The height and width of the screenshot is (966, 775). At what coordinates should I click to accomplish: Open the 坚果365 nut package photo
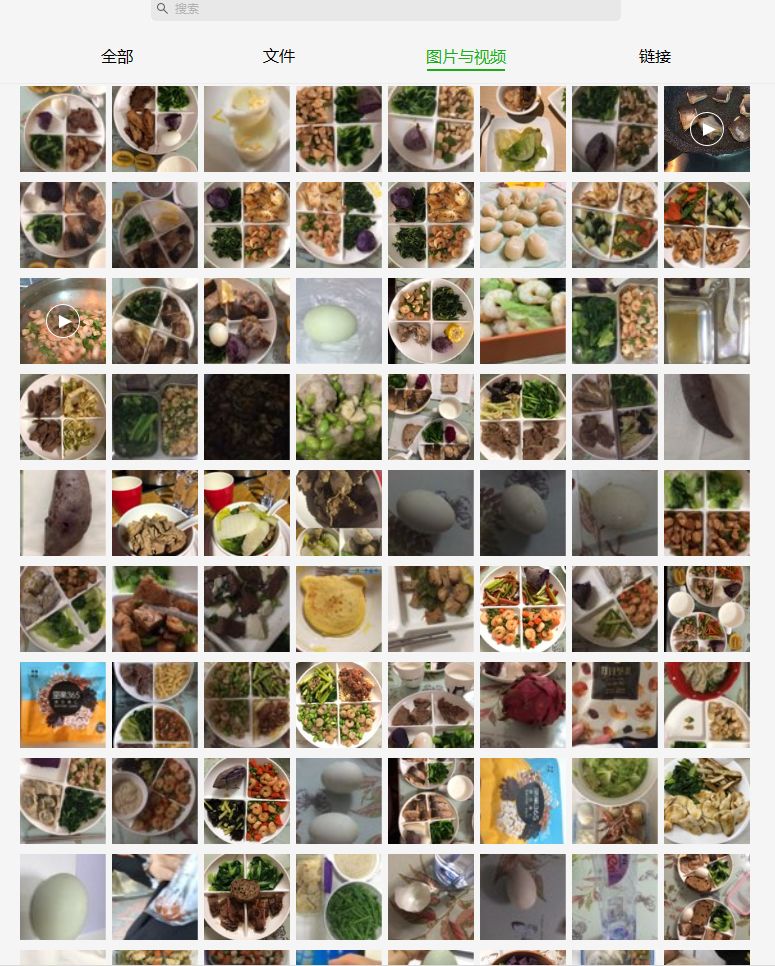point(63,705)
